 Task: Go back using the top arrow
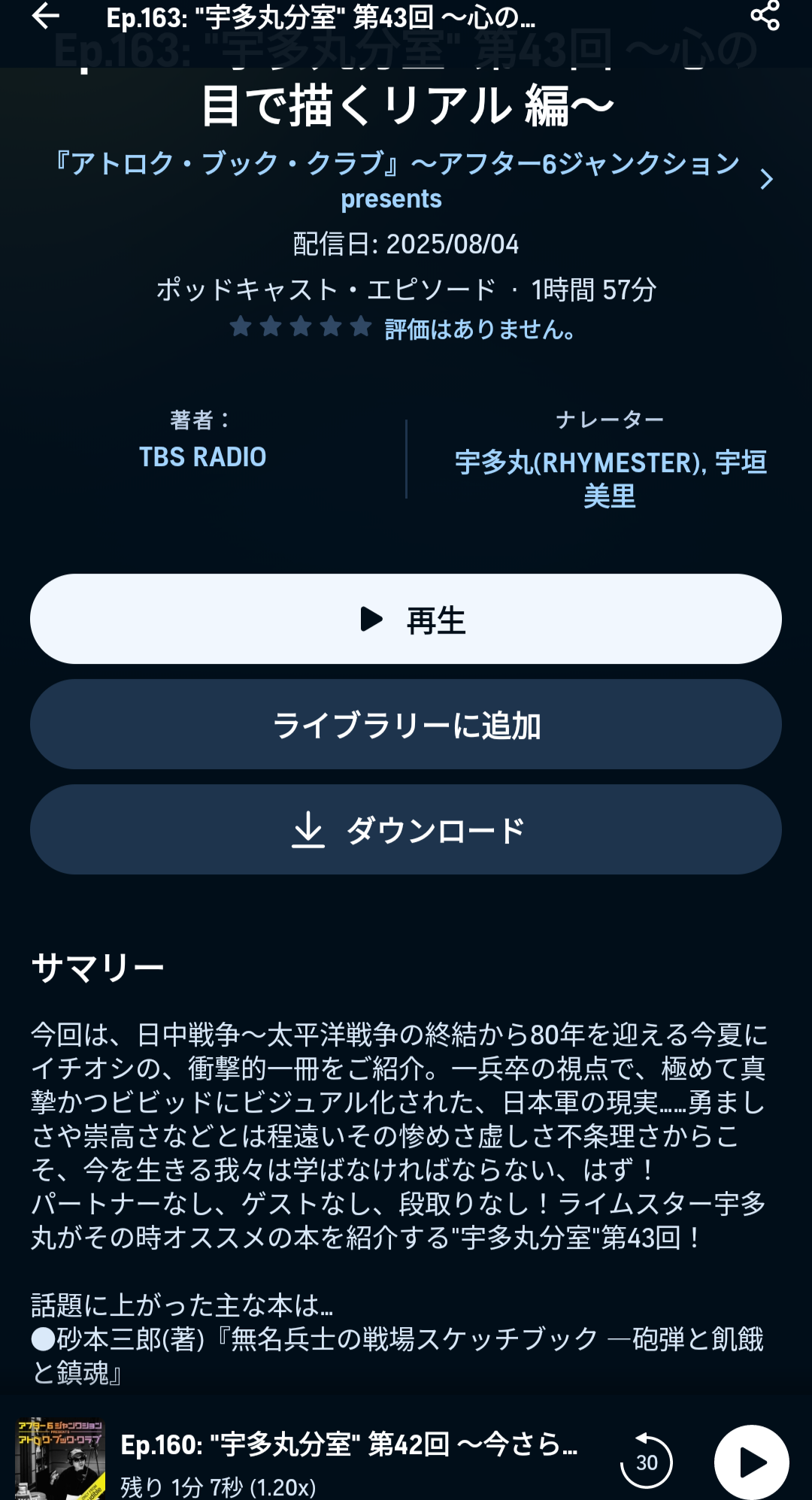[x=45, y=16]
